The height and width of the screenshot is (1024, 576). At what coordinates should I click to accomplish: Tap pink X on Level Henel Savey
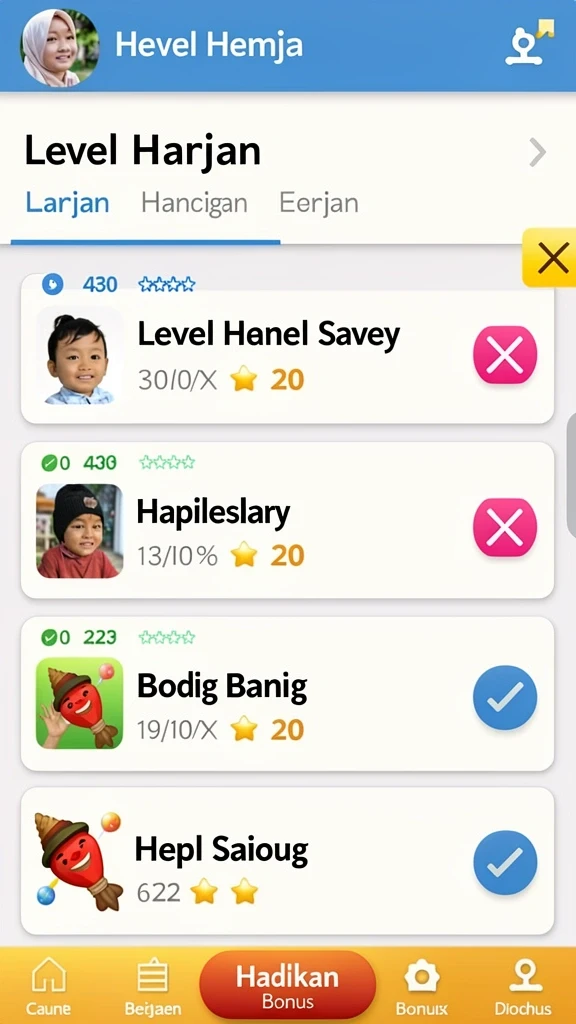point(505,355)
